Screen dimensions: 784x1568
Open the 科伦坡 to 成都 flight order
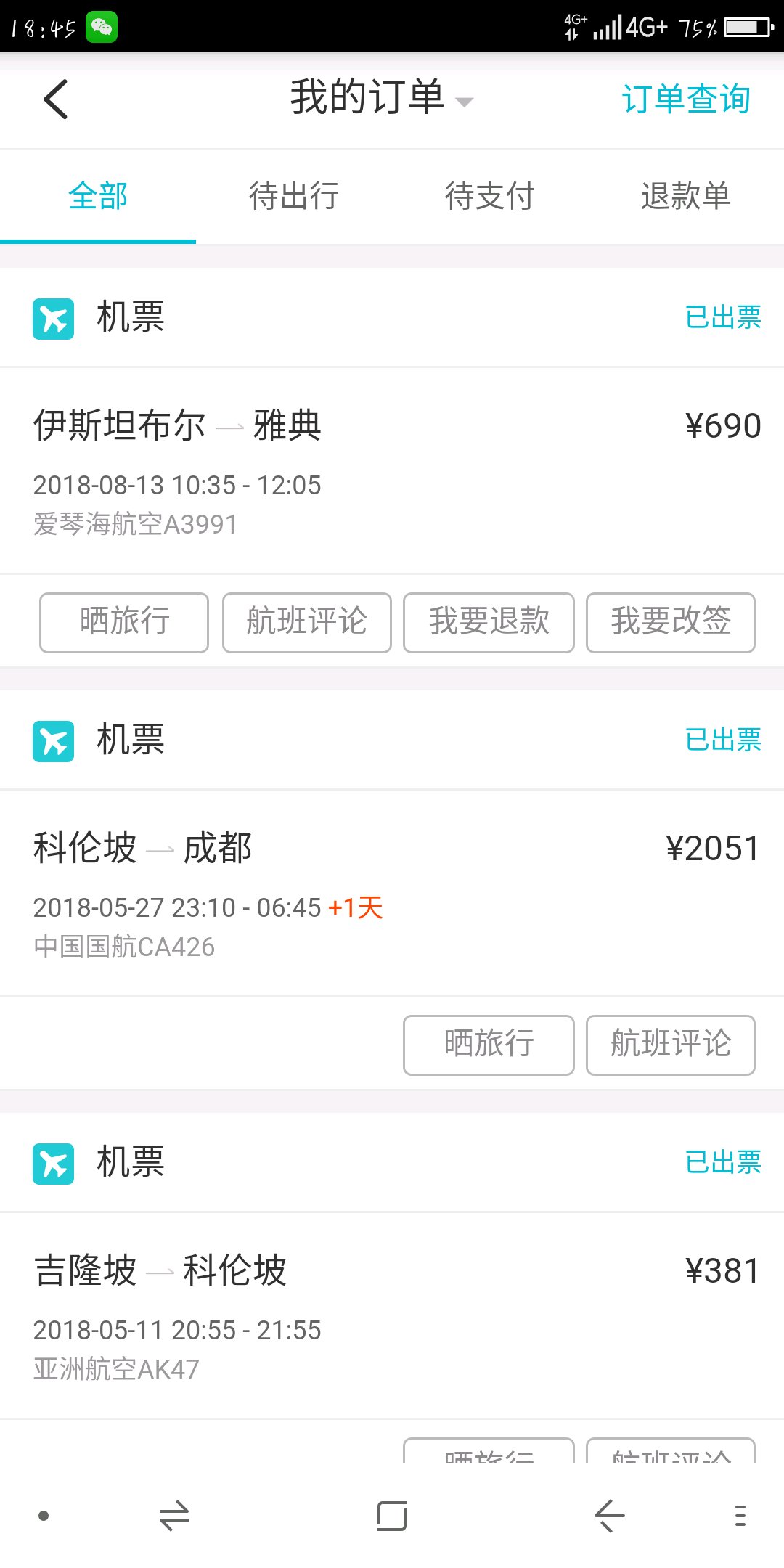click(x=392, y=891)
